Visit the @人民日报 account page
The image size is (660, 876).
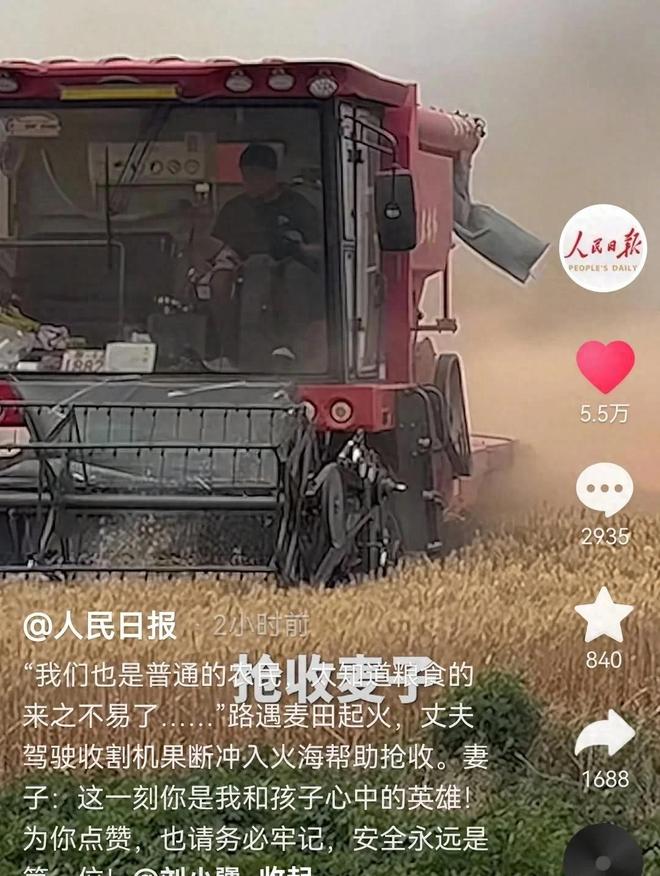point(100,626)
